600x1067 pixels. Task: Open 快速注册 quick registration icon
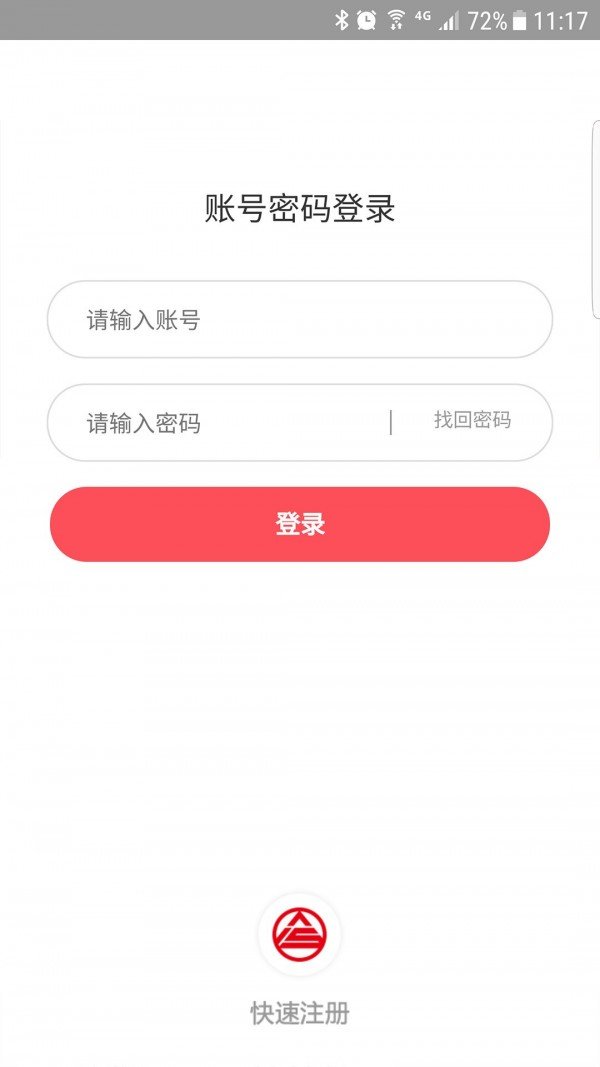pyautogui.click(x=300, y=934)
